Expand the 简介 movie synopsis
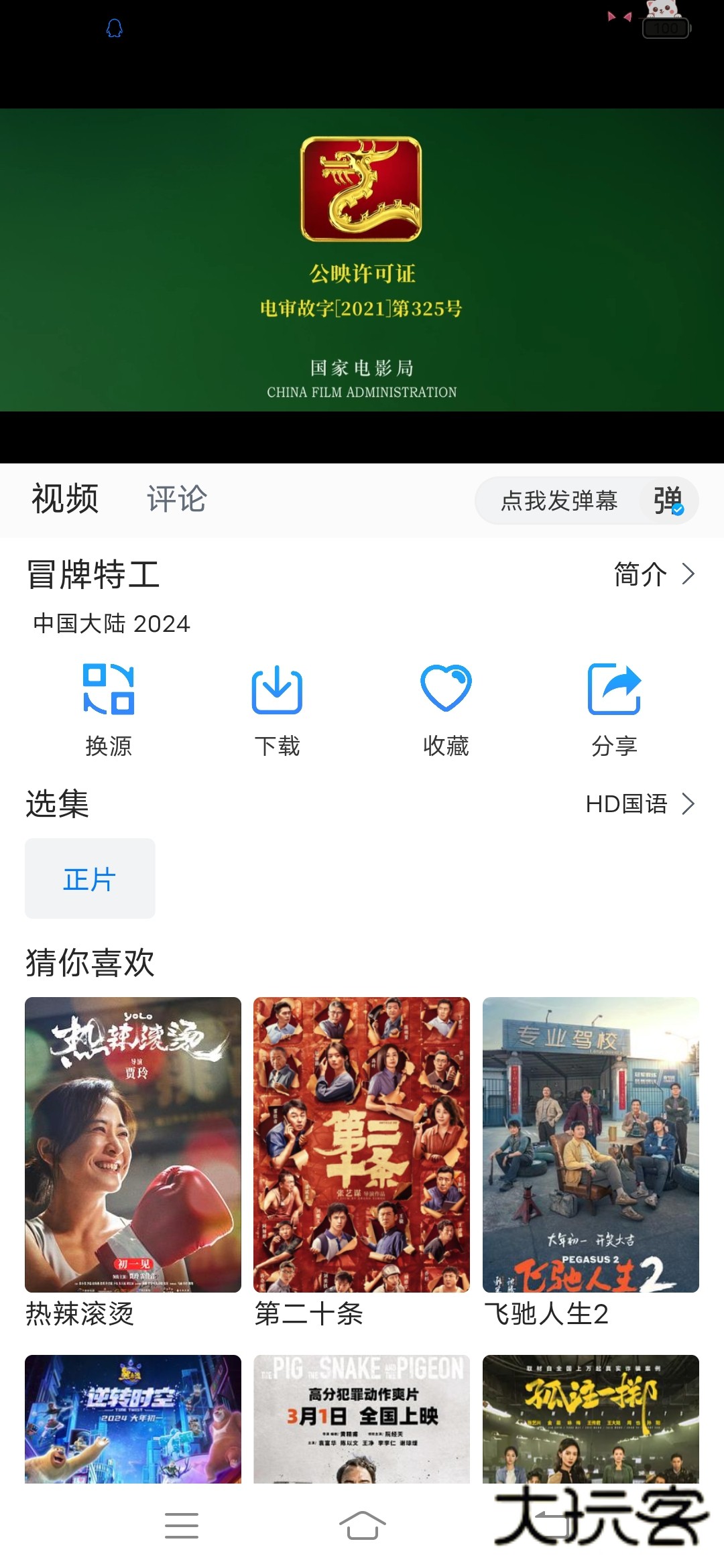The height and width of the screenshot is (1568, 724). (650, 574)
